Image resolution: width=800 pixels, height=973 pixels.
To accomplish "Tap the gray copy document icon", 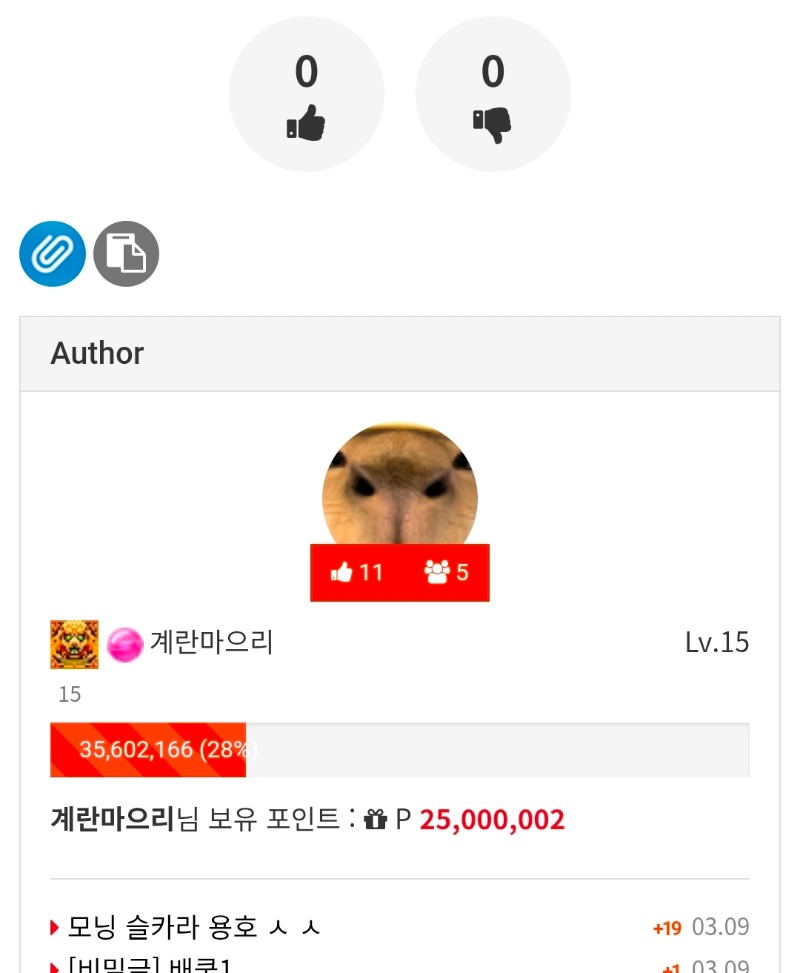I will click(x=126, y=254).
